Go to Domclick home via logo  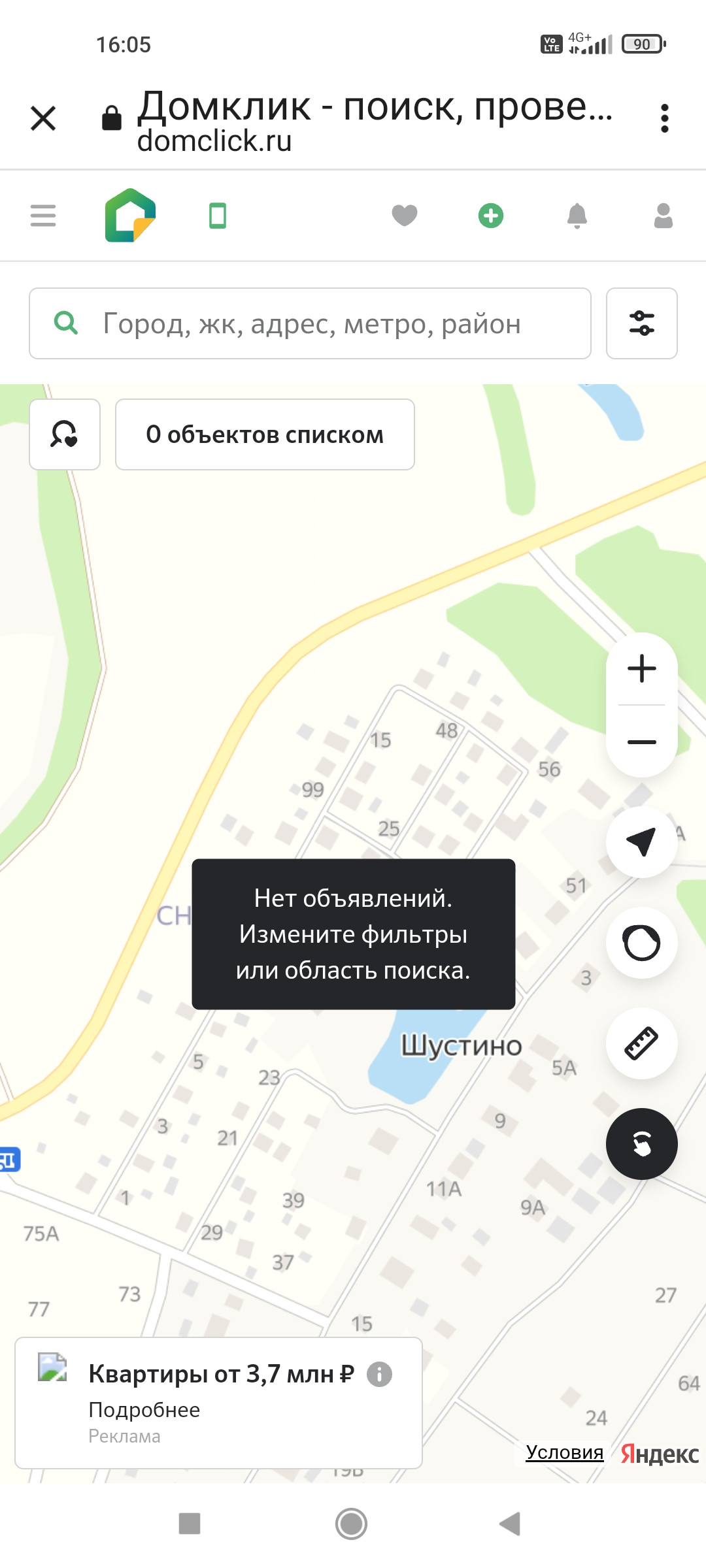point(130,216)
